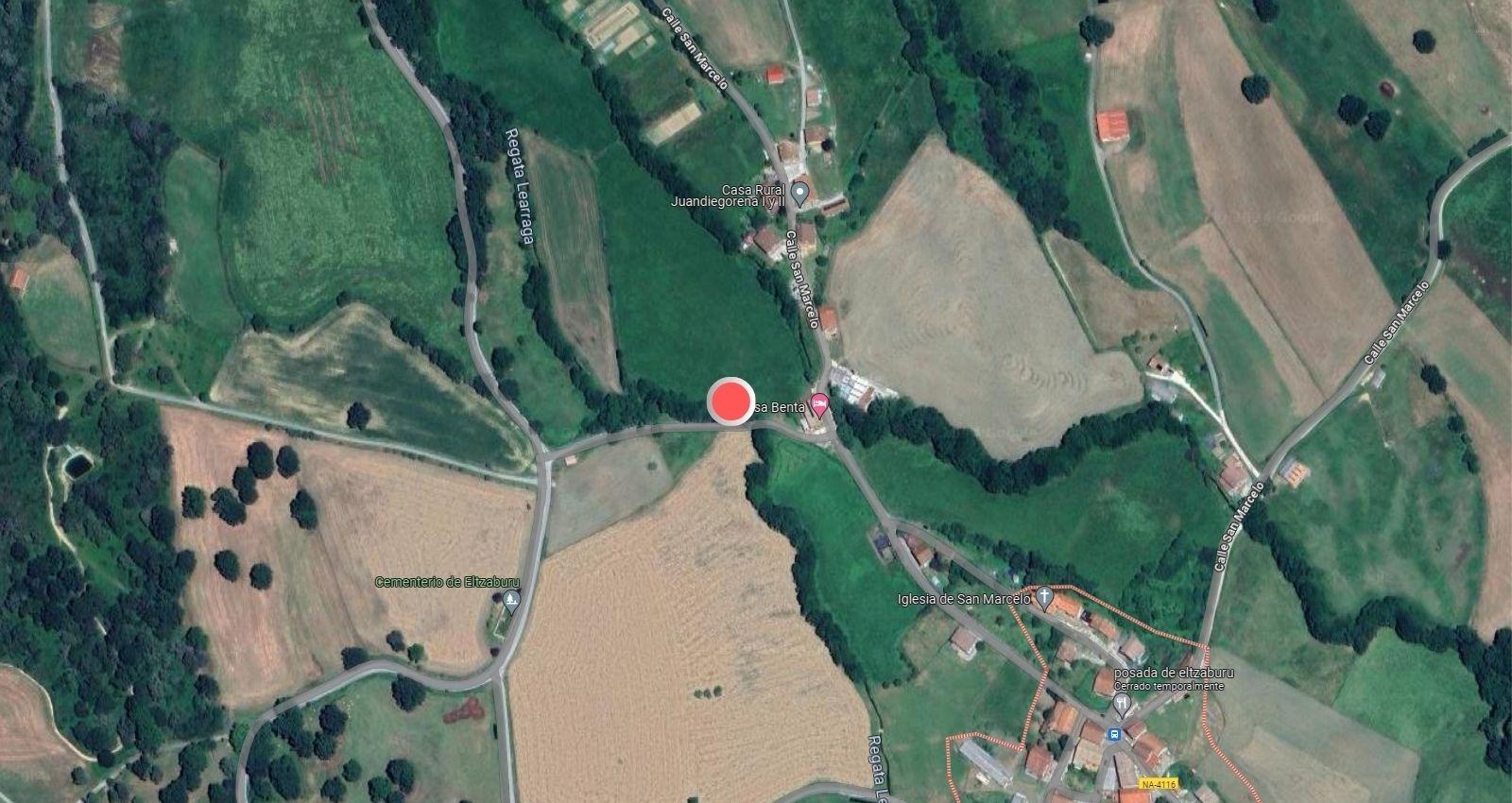Open the Cementerio de Eltzaburu marker
Viewport: 1512px width, 803px height.
(511, 601)
